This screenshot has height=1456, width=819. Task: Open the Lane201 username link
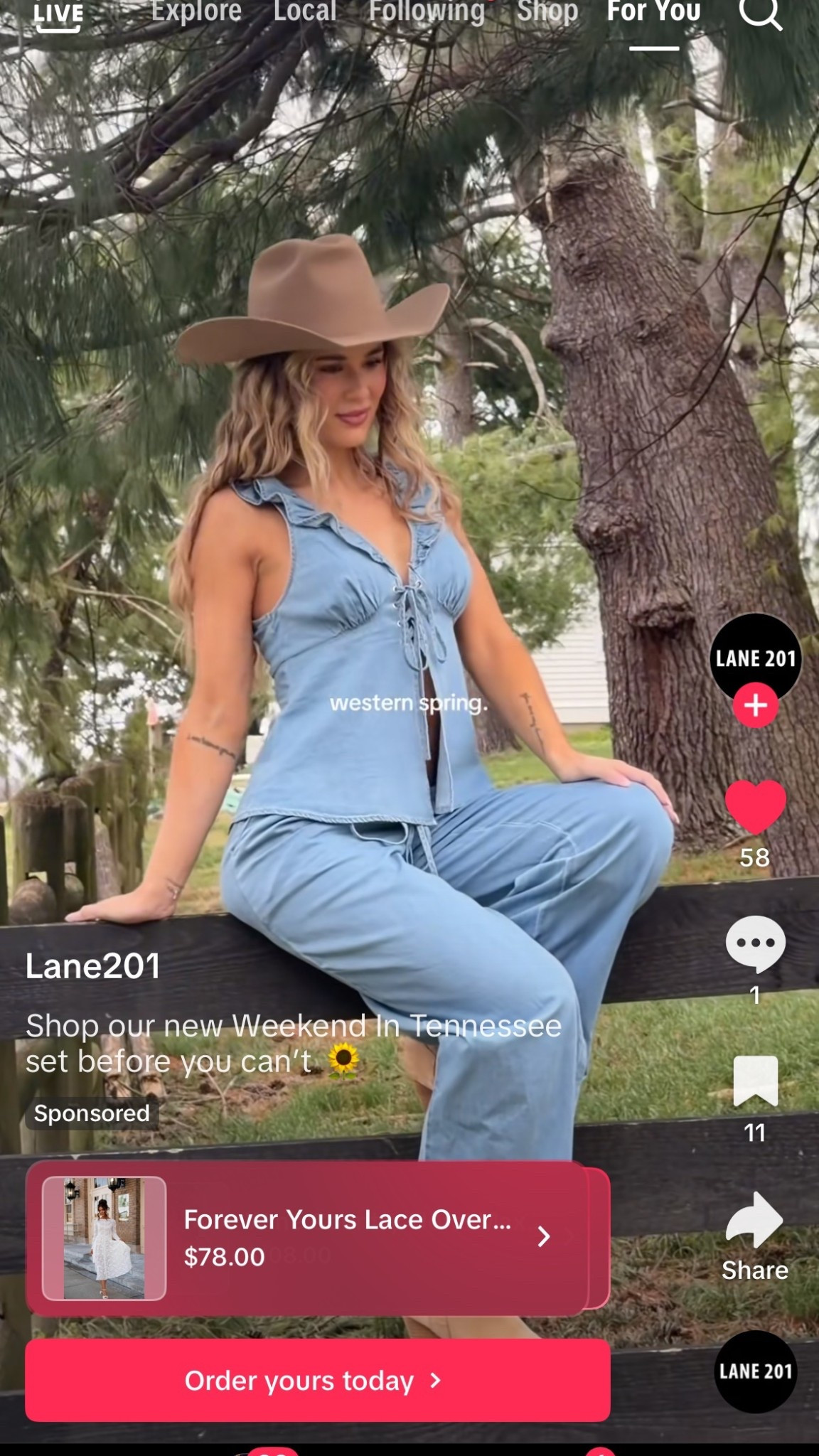[x=92, y=966]
